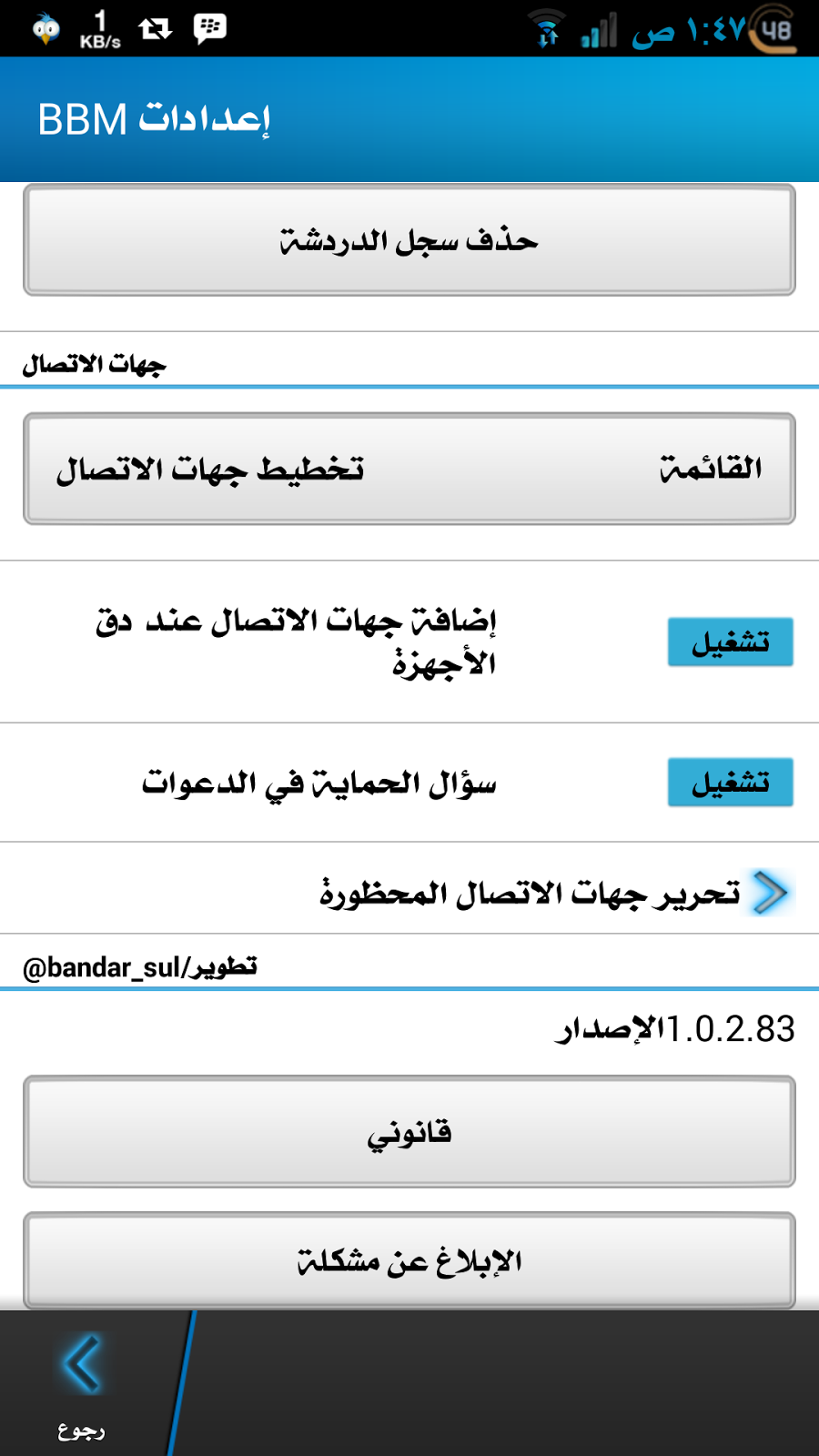Toggle إضافة جهات الاتصال عند دق الأجهزة
The image size is (819, 1456).
click(730, 642)
